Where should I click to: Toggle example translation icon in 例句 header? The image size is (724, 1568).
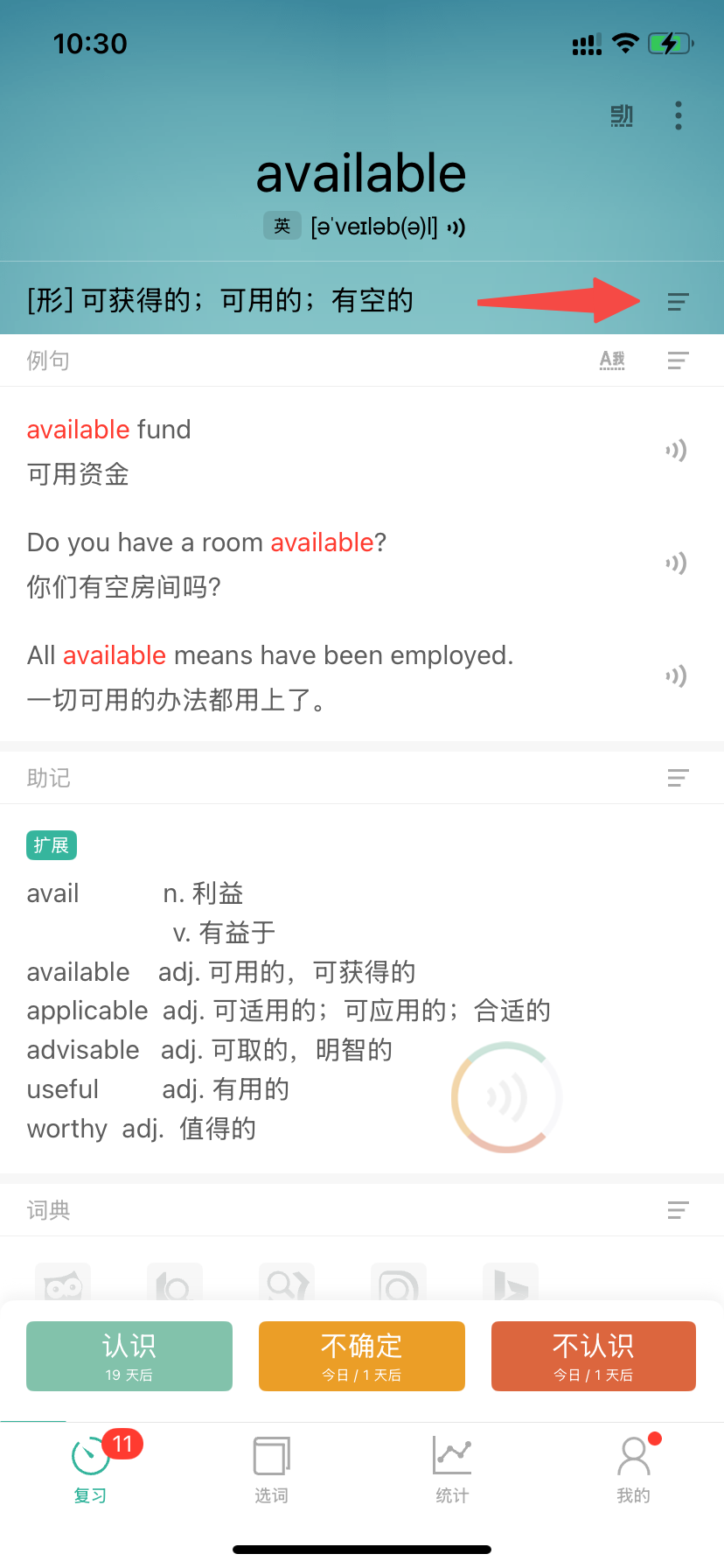[612, 360]
